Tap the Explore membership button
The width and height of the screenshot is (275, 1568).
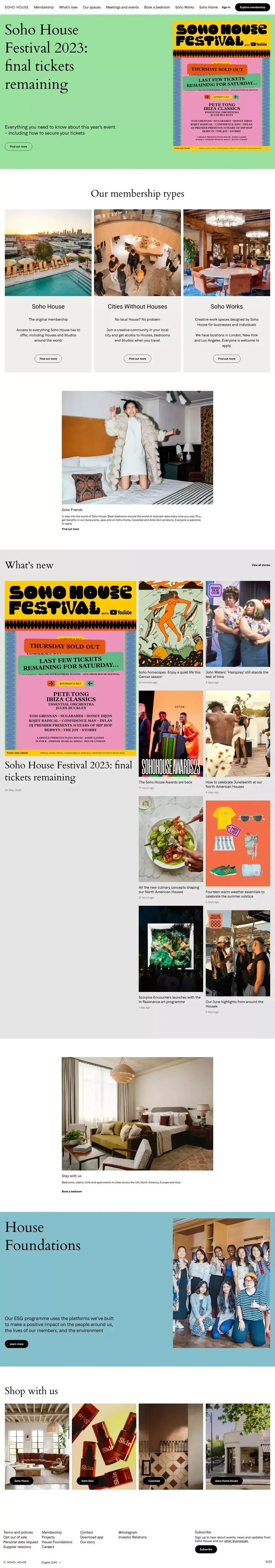coord(253,7)
